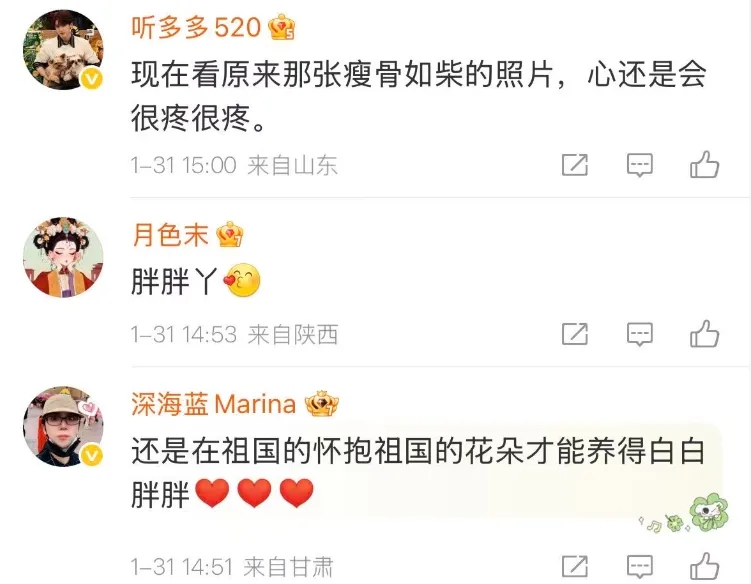This screenshot has height=584, width=751.
Task: View 月色末's profile picture
Action: pyautogui.click(x=63, y=258)
